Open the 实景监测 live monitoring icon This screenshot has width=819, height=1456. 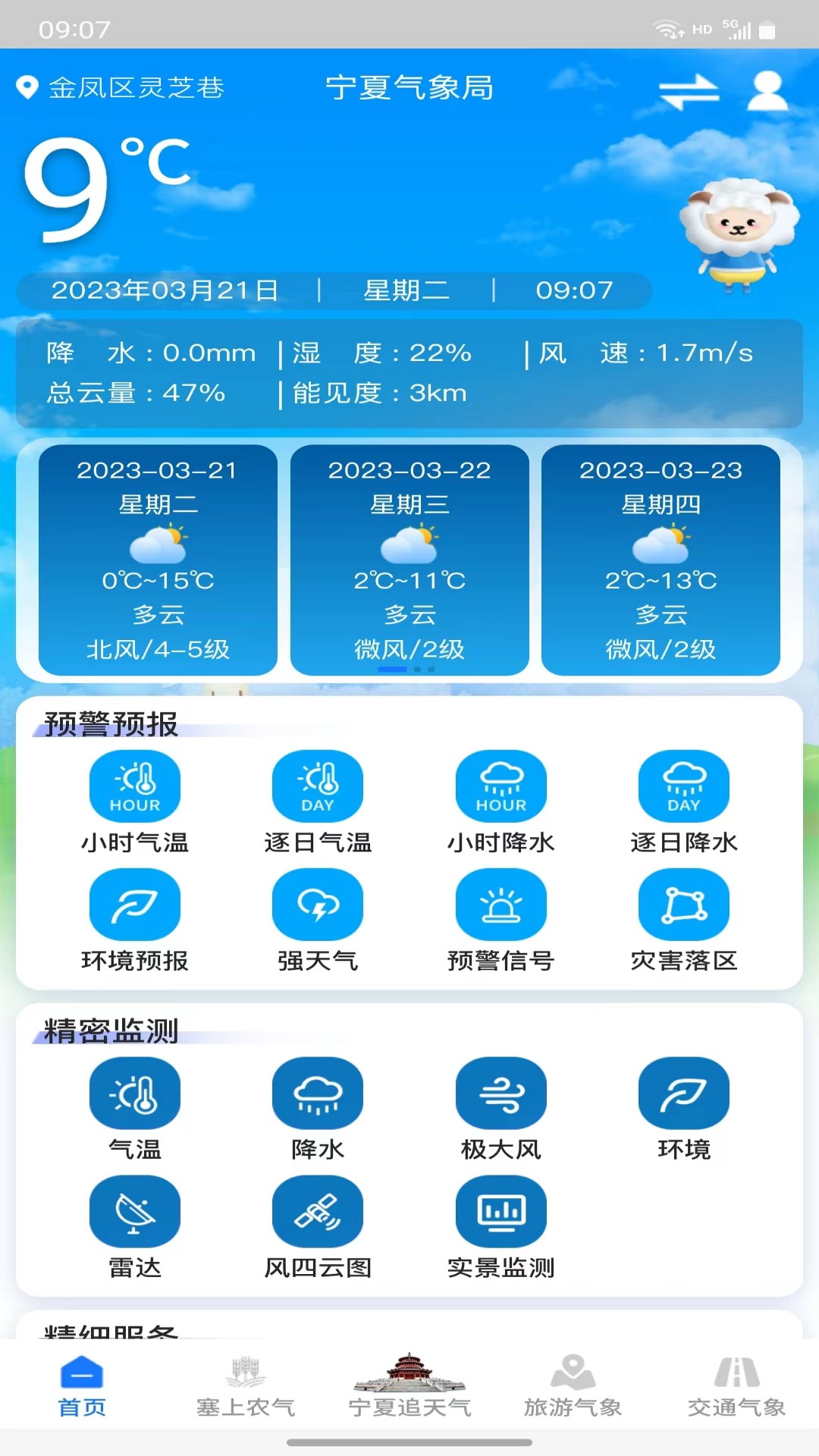500,1211
